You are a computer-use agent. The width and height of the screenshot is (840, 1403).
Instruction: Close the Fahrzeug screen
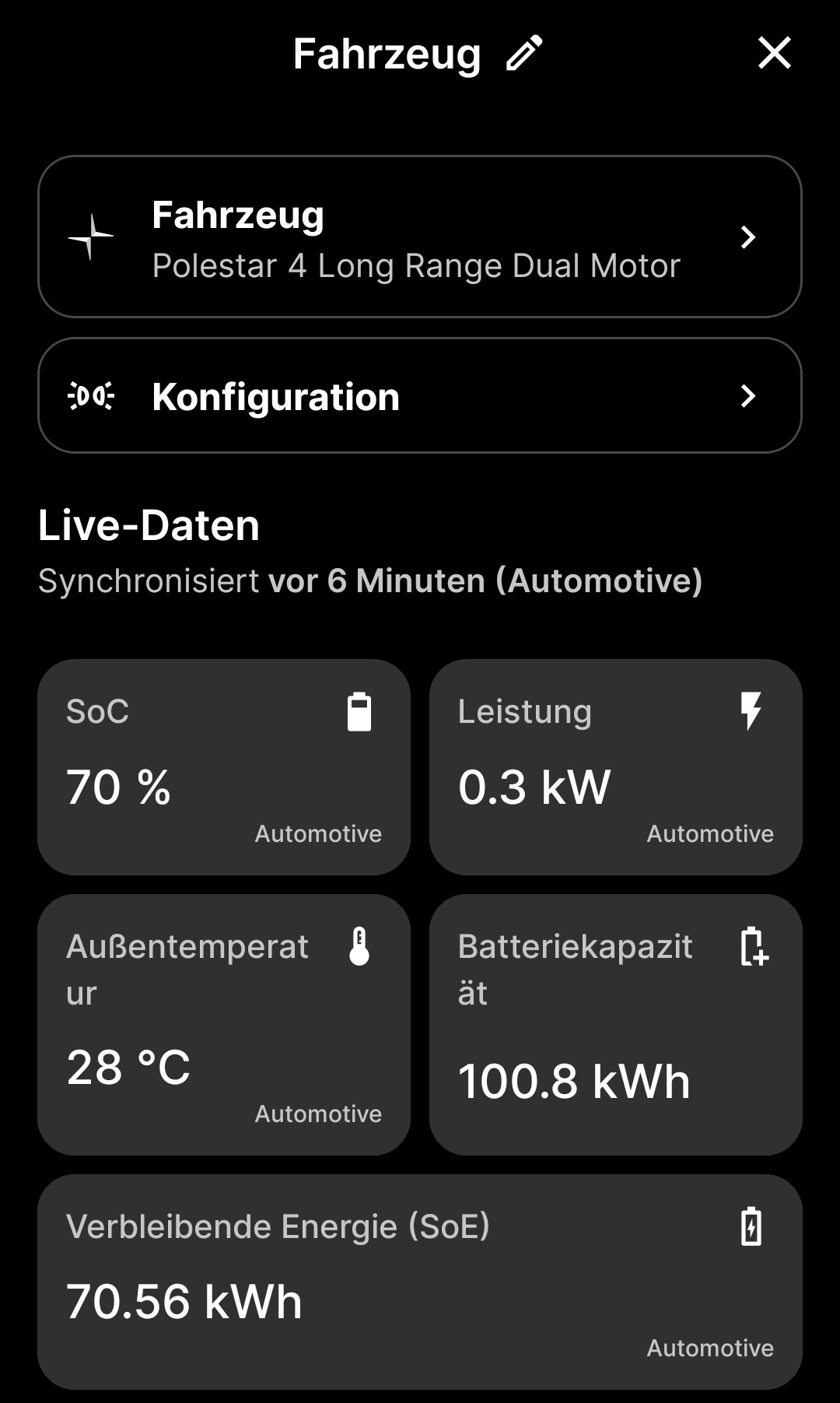click(774, 53)
